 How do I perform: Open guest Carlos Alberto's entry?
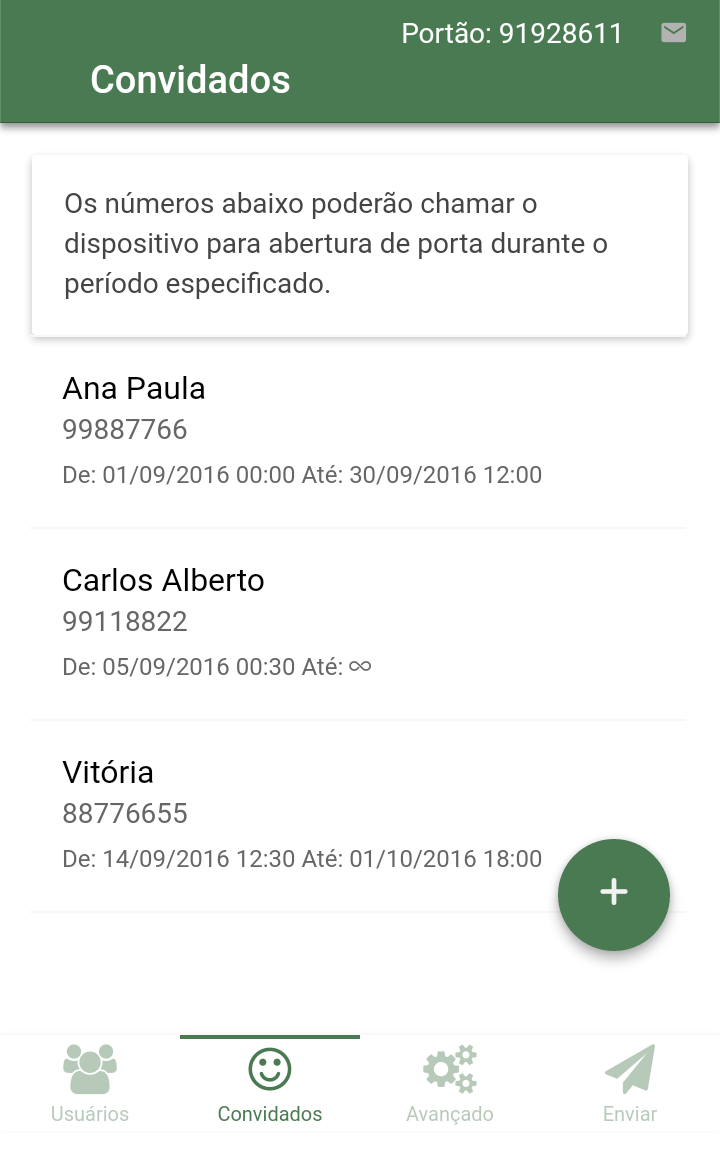300,623
